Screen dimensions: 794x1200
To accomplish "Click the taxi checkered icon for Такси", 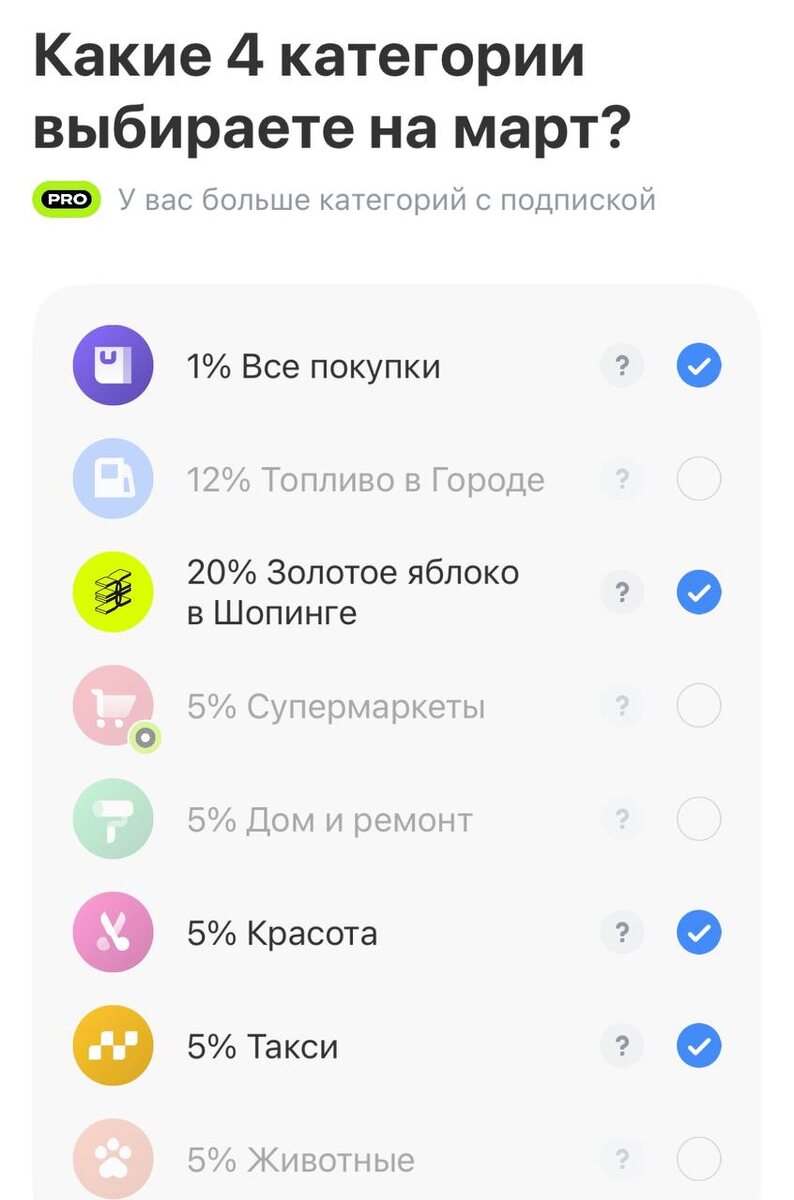I will (x=112, y=1045).
